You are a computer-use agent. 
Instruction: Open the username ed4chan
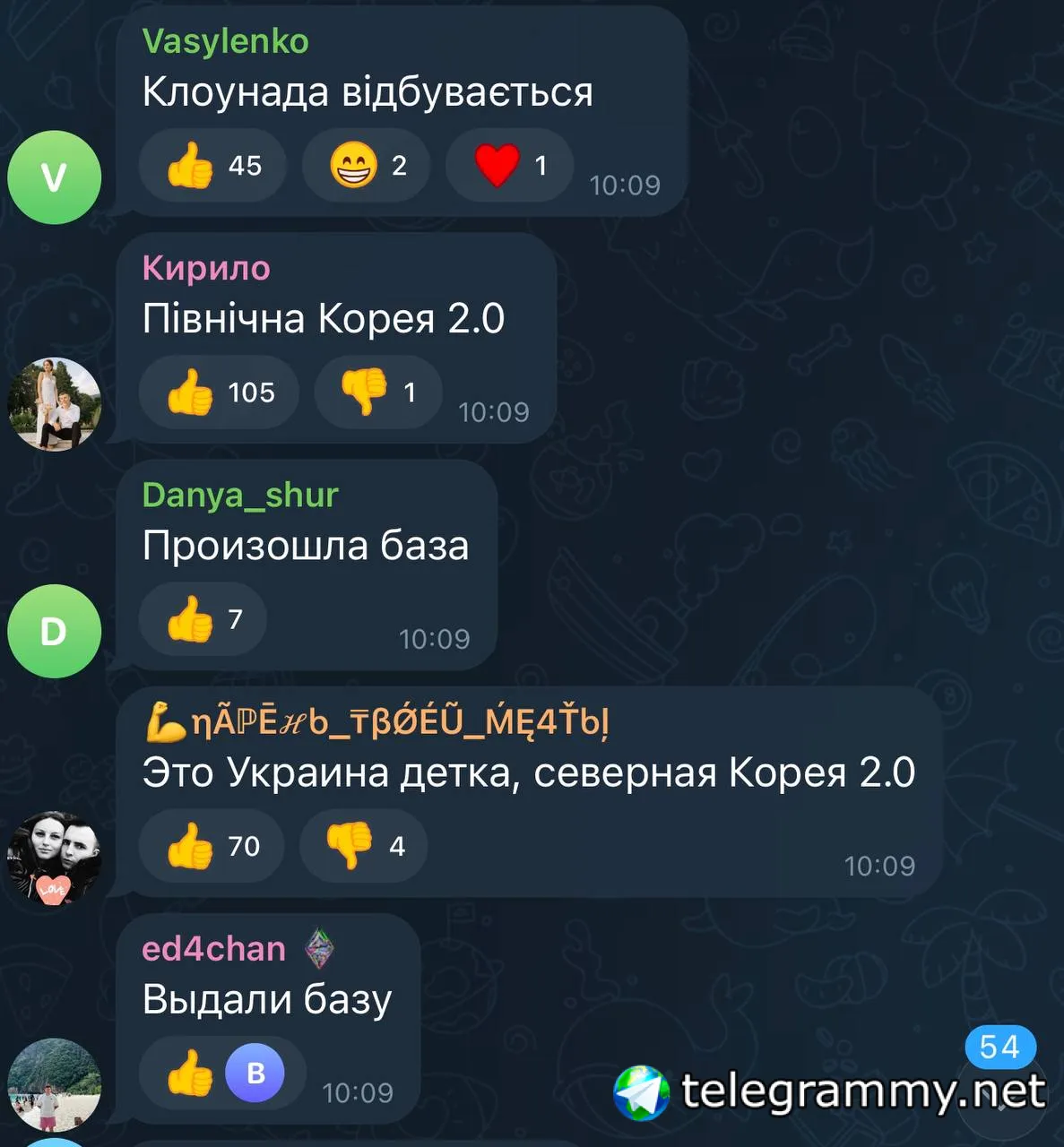coord(213,948)
